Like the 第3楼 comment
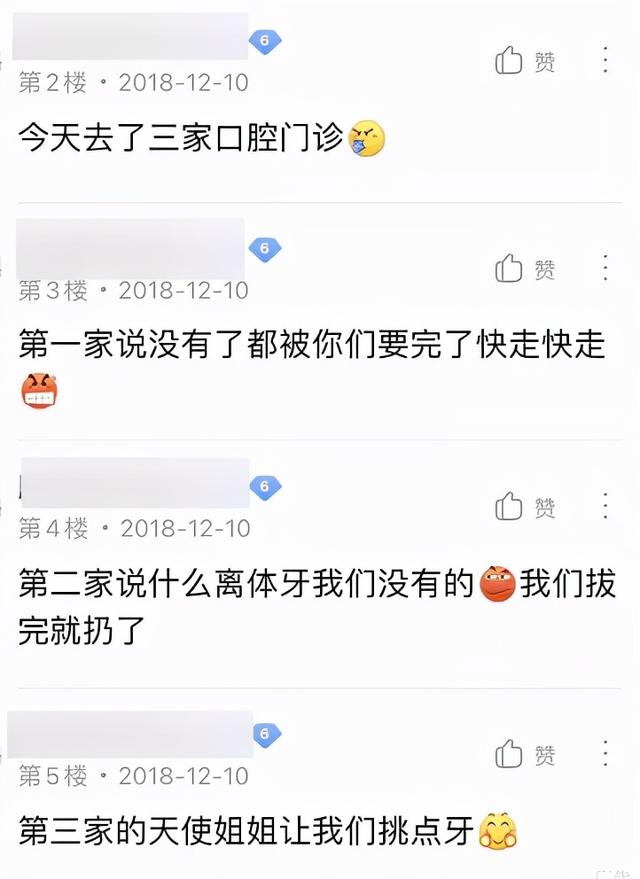 click(525, 269)
